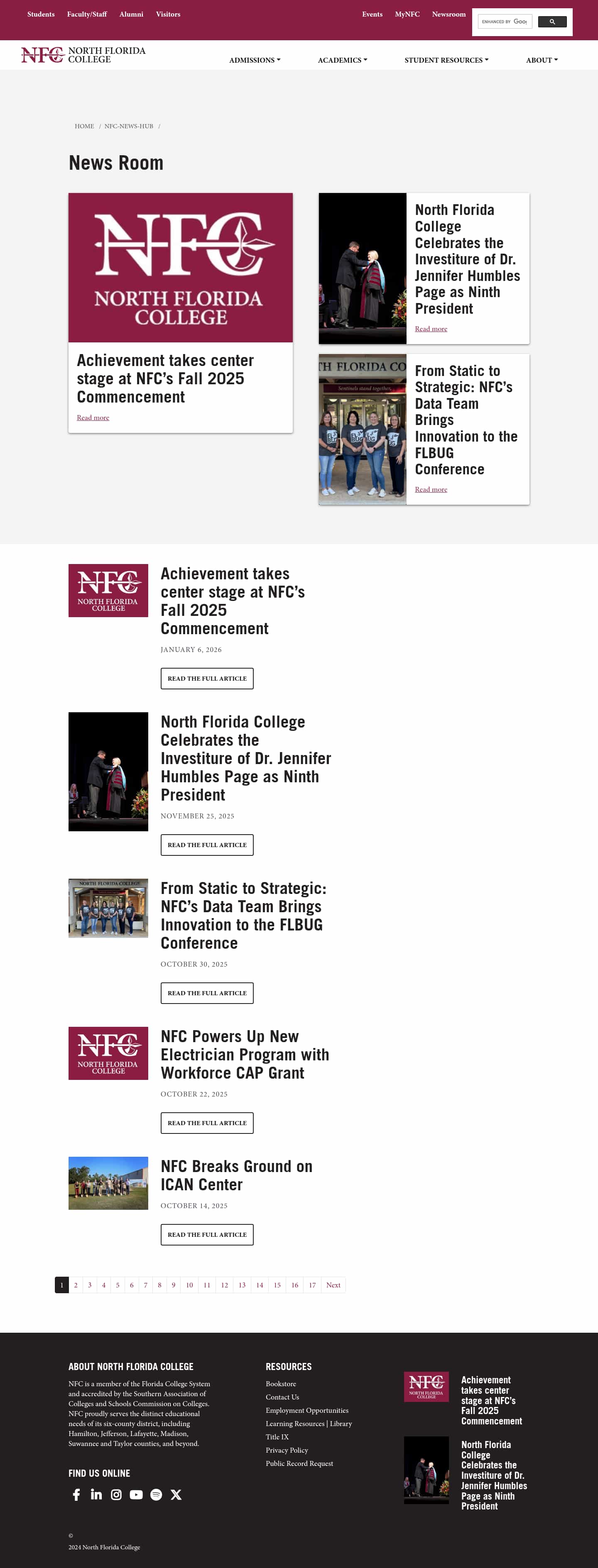598x1568 pixels.
Task: Open NFC's X (Twitter) profile
Action: pyautogui.click(x=176, y=1495)
